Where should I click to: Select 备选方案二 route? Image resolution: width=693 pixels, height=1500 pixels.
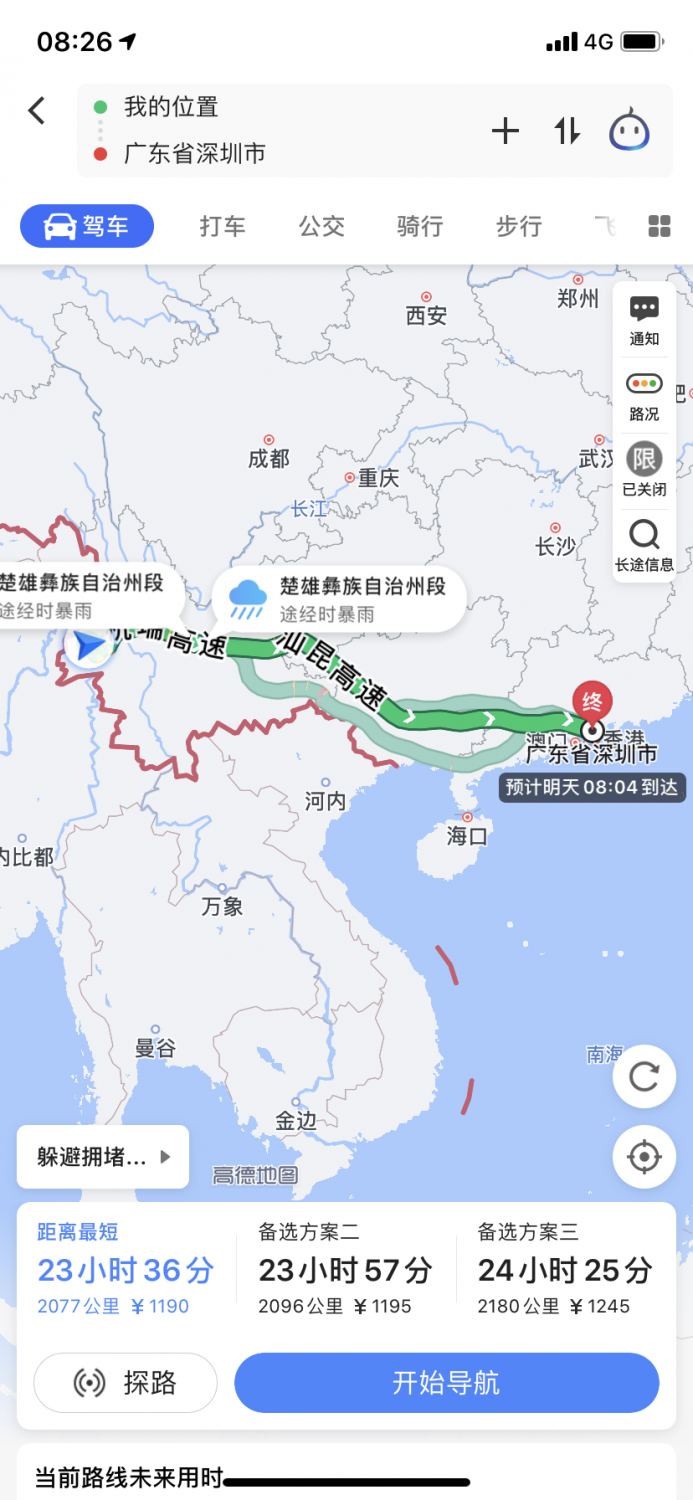(345, 1269)
